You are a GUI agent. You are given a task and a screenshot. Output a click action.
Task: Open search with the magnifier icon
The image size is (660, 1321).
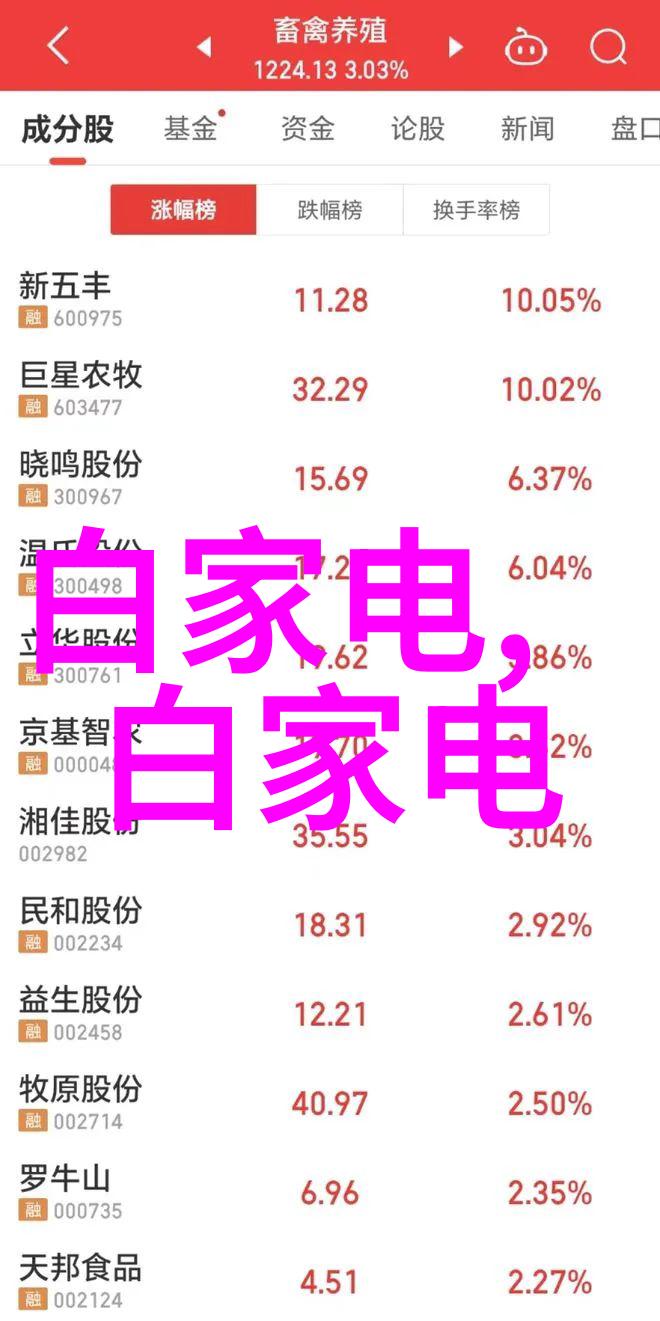tap(607, 46)
